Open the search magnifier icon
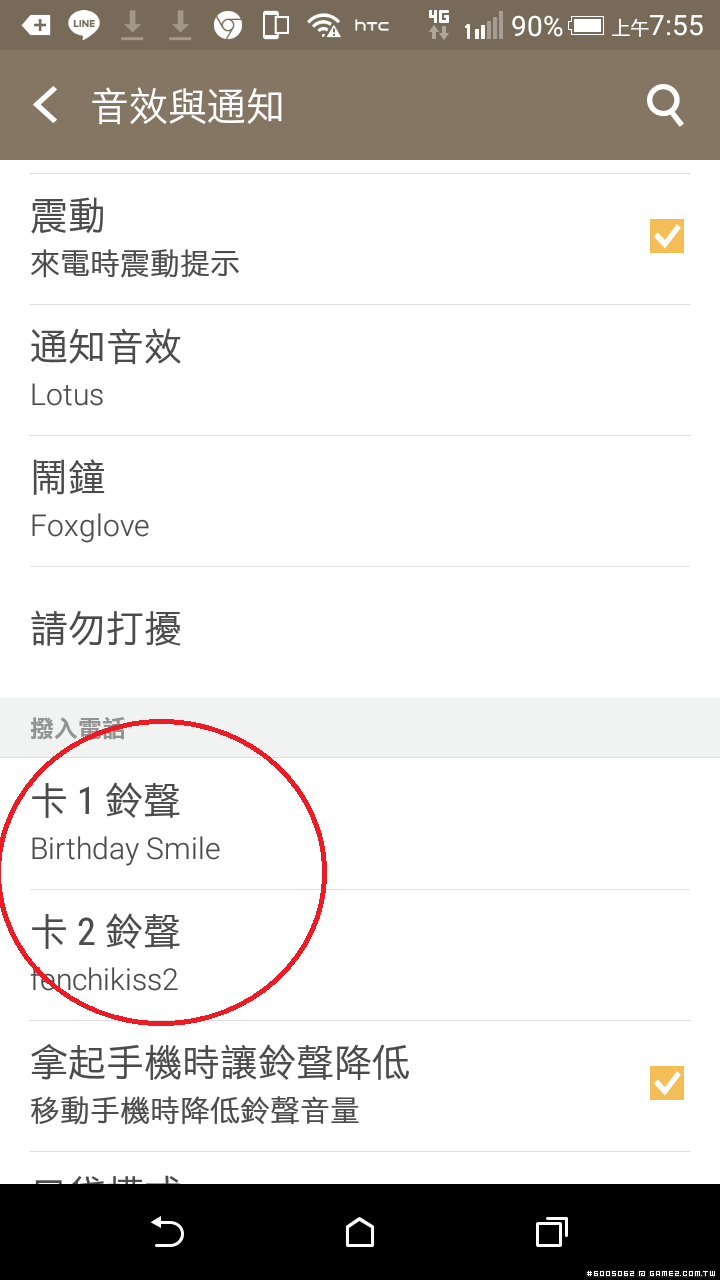 click(665, 105)
